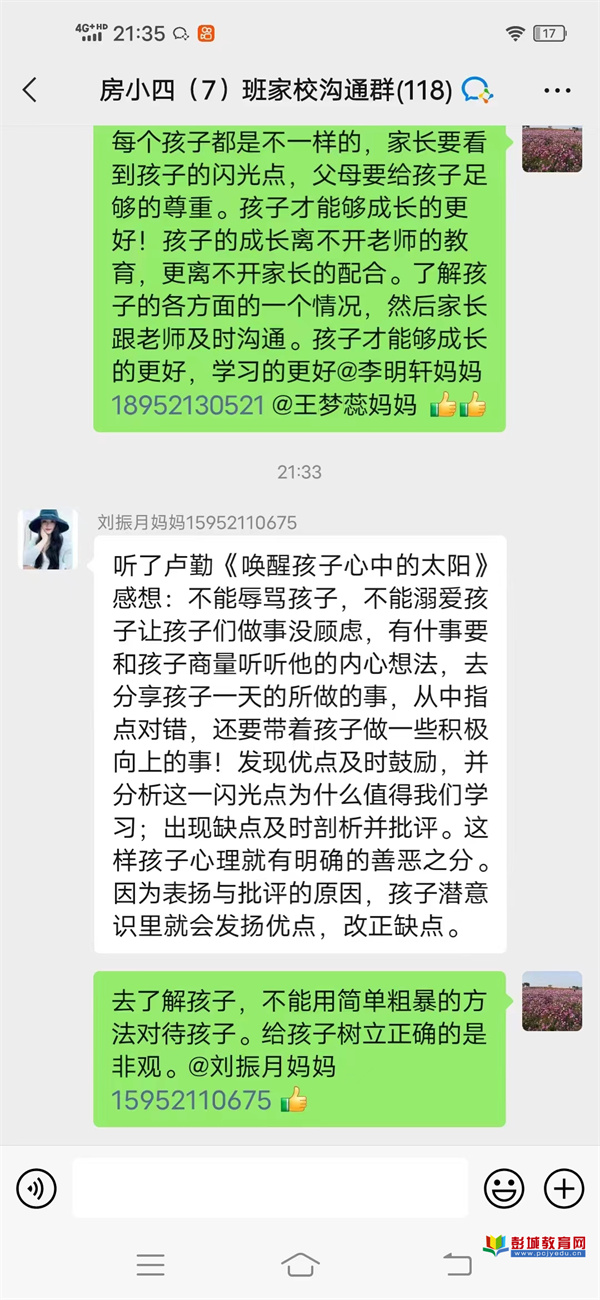Viewport: 600px width, 1300px height.
Task: Open the emoji picker
Action: click(x=504, y=1188)
